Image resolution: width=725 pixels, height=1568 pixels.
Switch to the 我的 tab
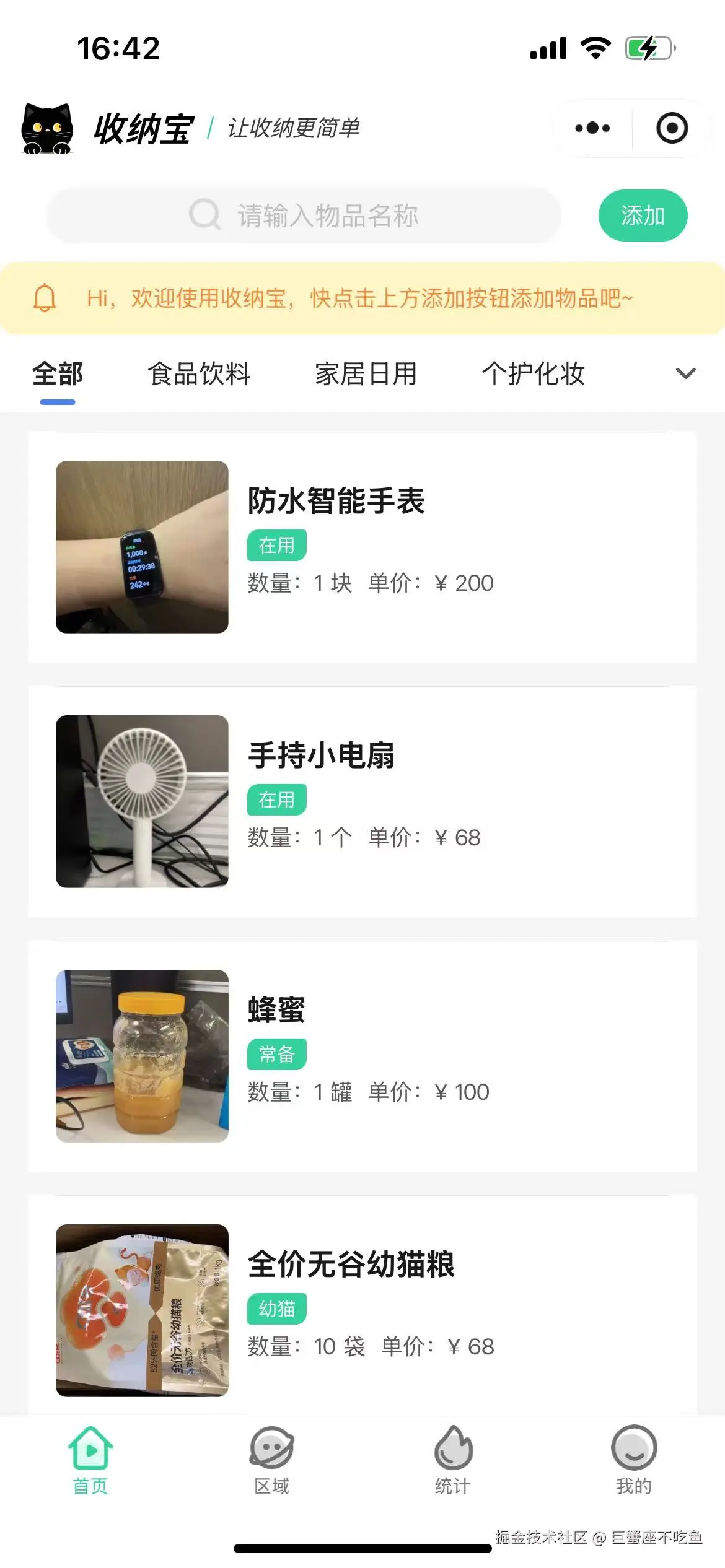pyautogui.click(x=634, y=1460)
